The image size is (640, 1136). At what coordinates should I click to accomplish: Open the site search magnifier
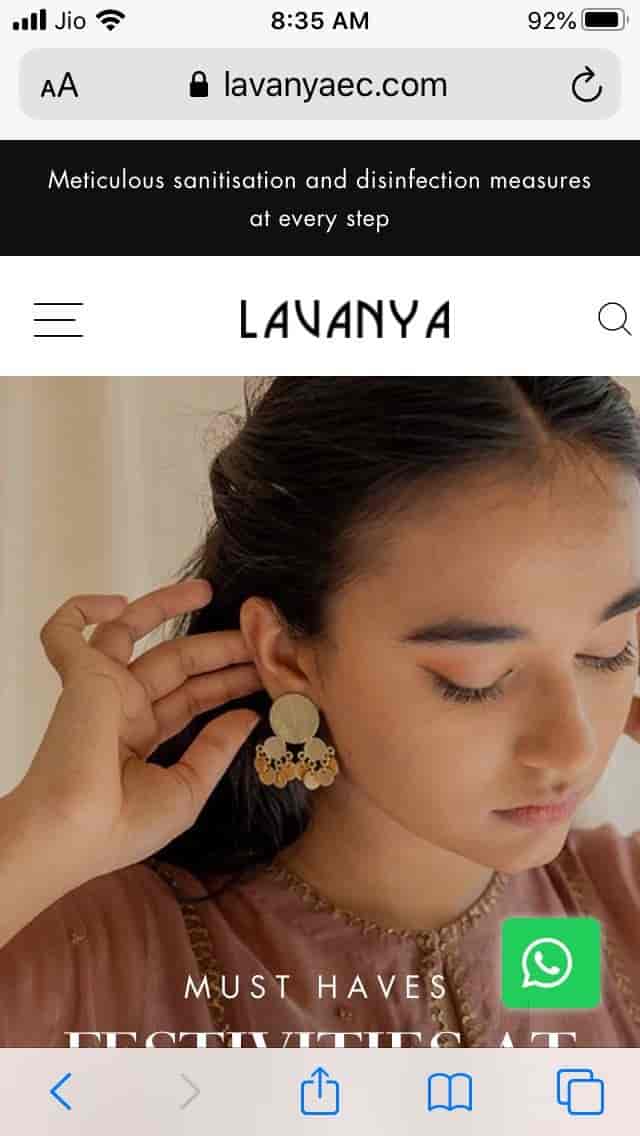point(613,320)
